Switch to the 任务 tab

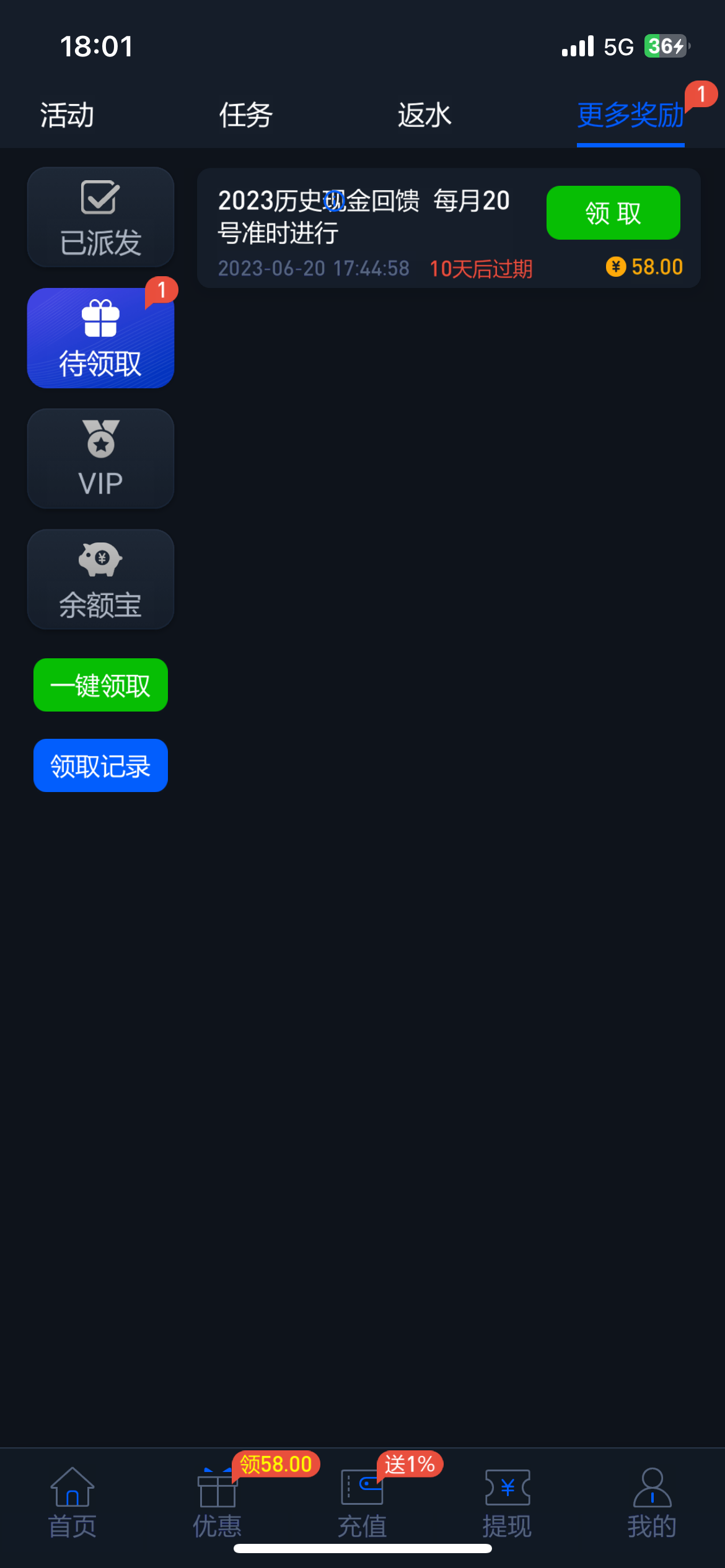[245, 115]
